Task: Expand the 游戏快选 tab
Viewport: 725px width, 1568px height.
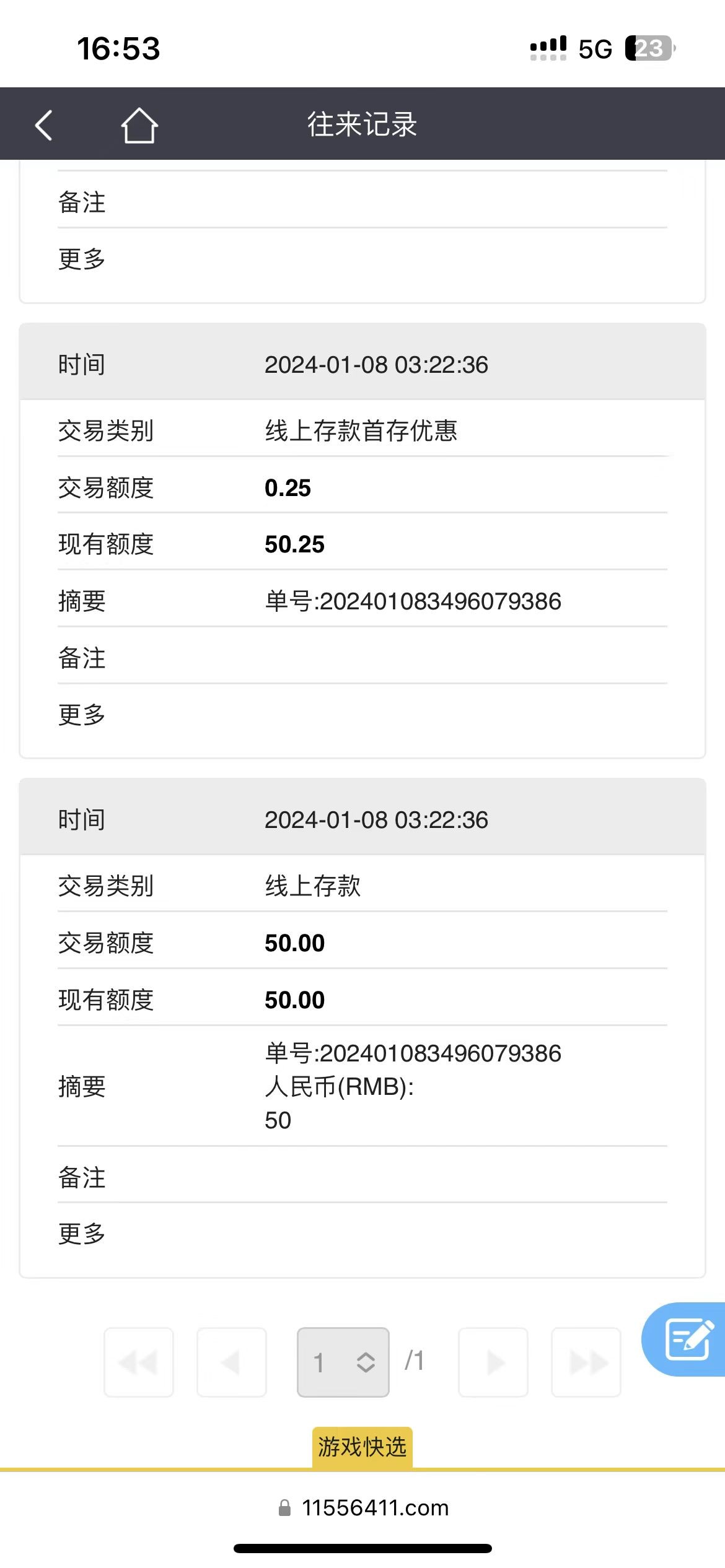Action: [362, 1447]
